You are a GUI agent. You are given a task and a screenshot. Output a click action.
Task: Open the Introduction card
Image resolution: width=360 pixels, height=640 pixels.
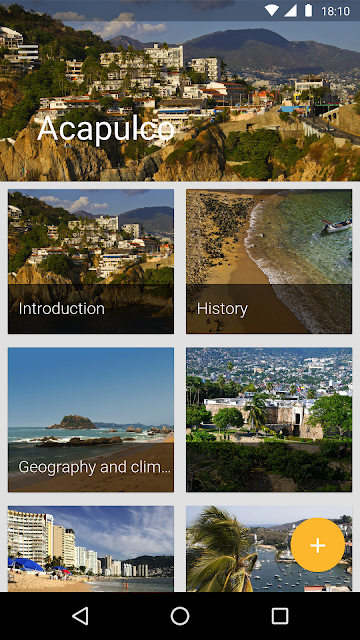pos(91,261)
